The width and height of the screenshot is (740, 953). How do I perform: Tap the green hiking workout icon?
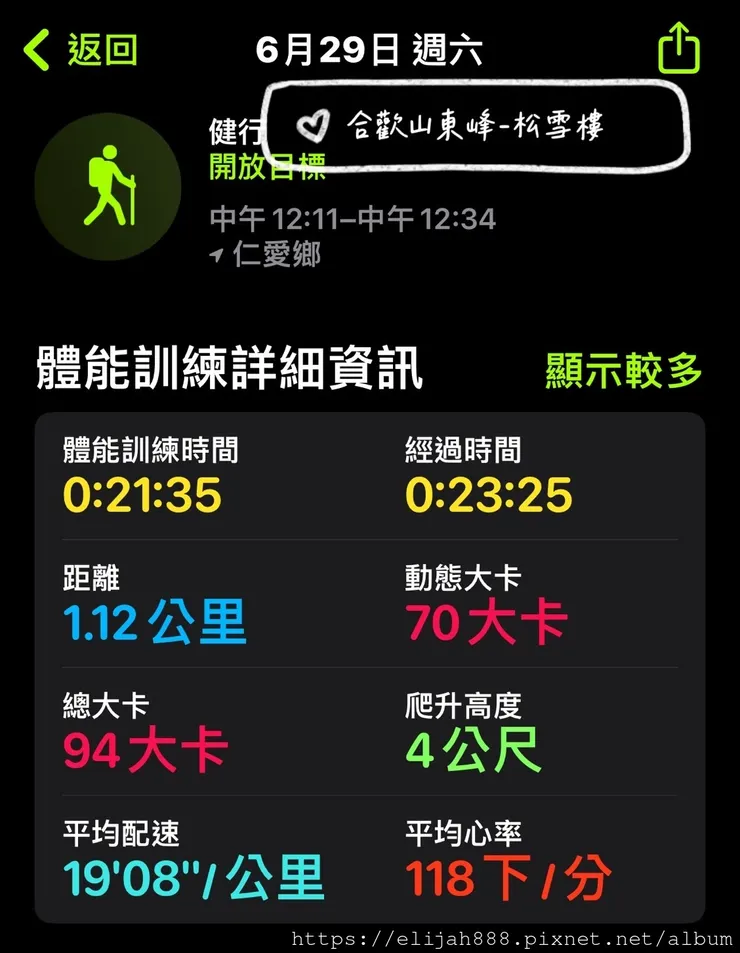pos(110,188)
